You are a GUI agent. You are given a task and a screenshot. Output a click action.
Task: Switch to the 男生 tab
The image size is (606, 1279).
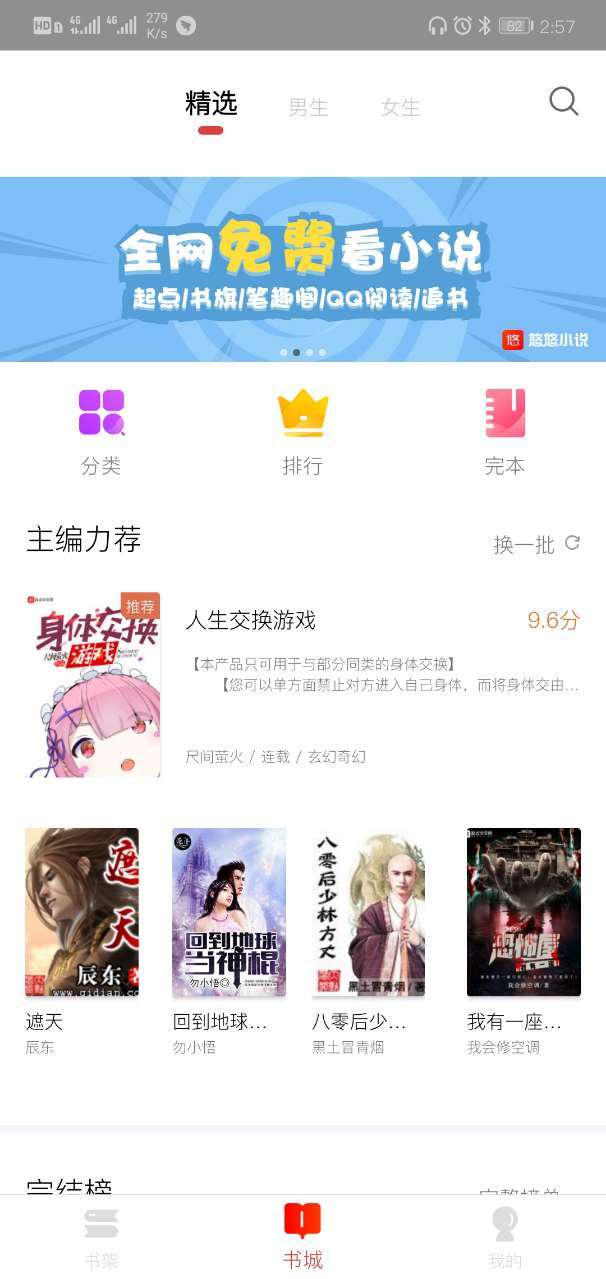(308, 107)
